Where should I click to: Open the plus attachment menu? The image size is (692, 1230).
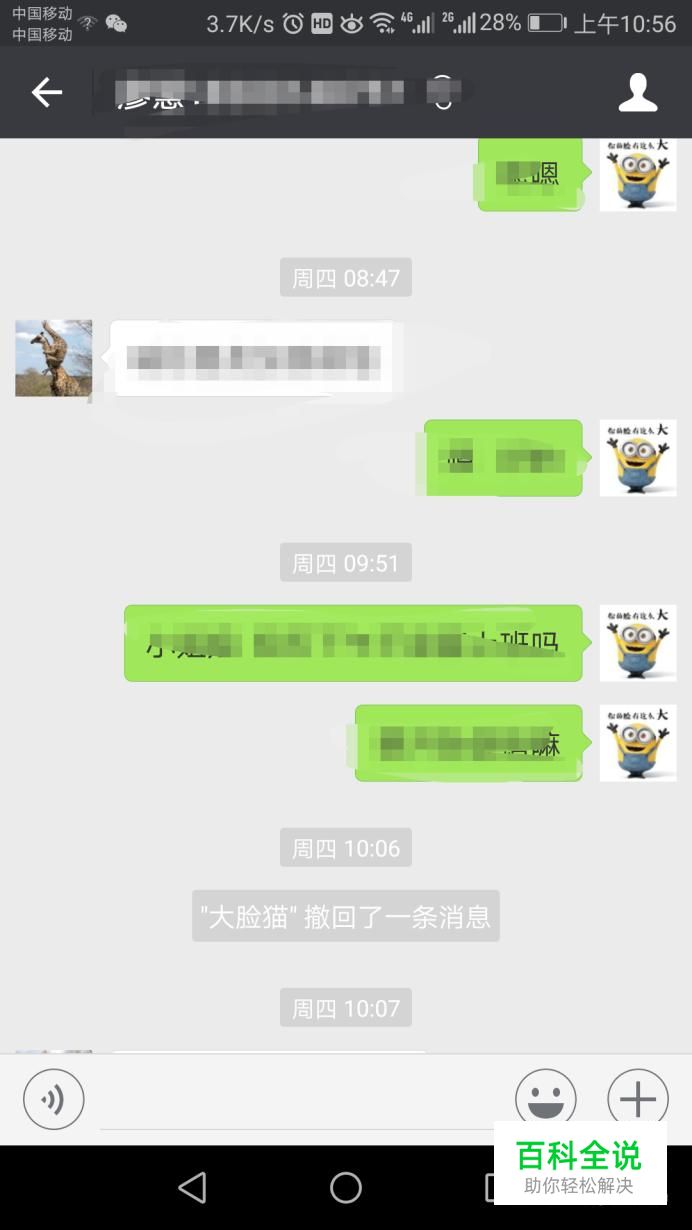click(637, 1099)
